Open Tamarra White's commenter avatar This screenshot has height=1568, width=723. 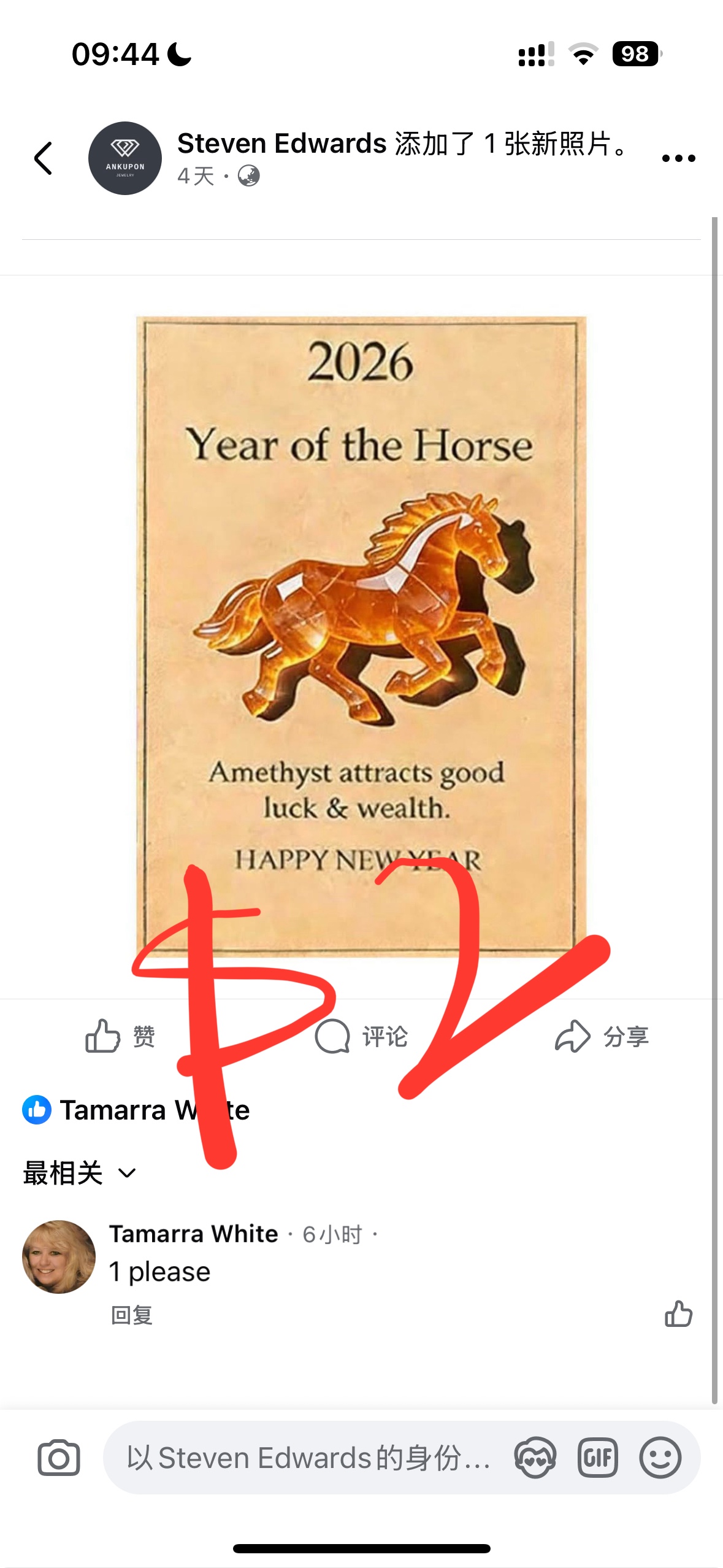tap(59, 1257)
